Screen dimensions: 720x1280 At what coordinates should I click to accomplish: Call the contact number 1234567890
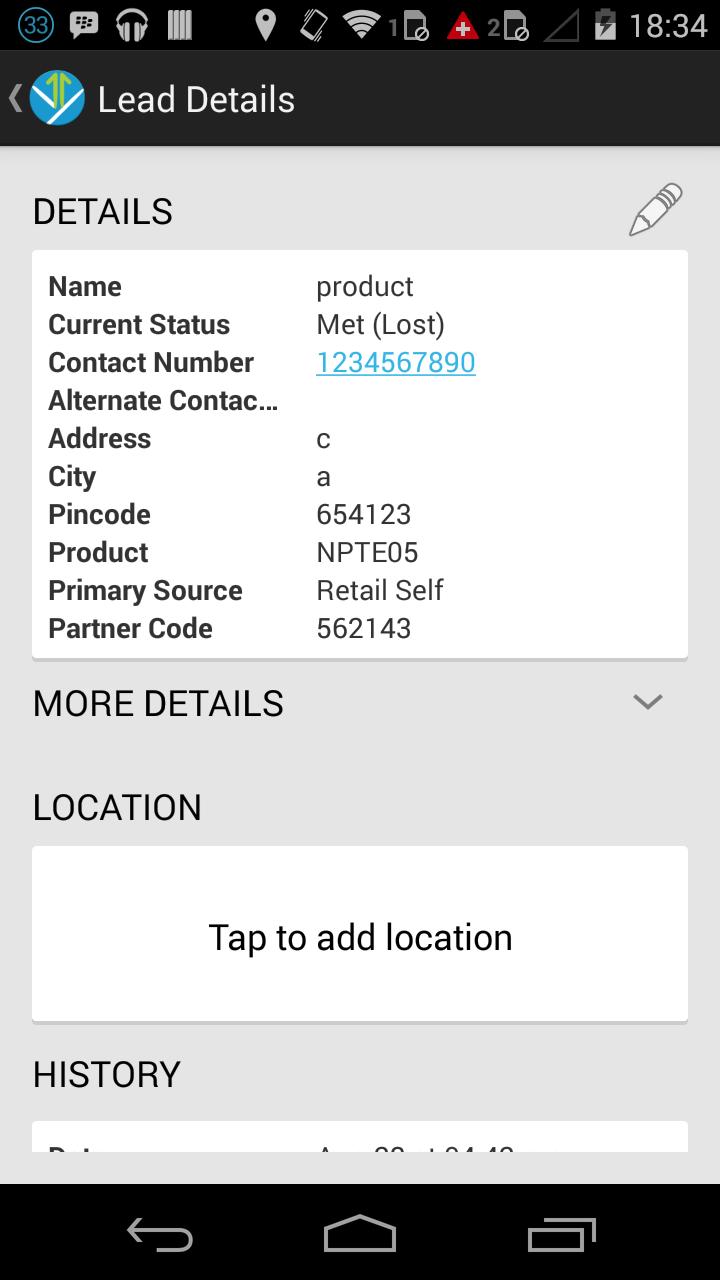click(x=396, y=362)
